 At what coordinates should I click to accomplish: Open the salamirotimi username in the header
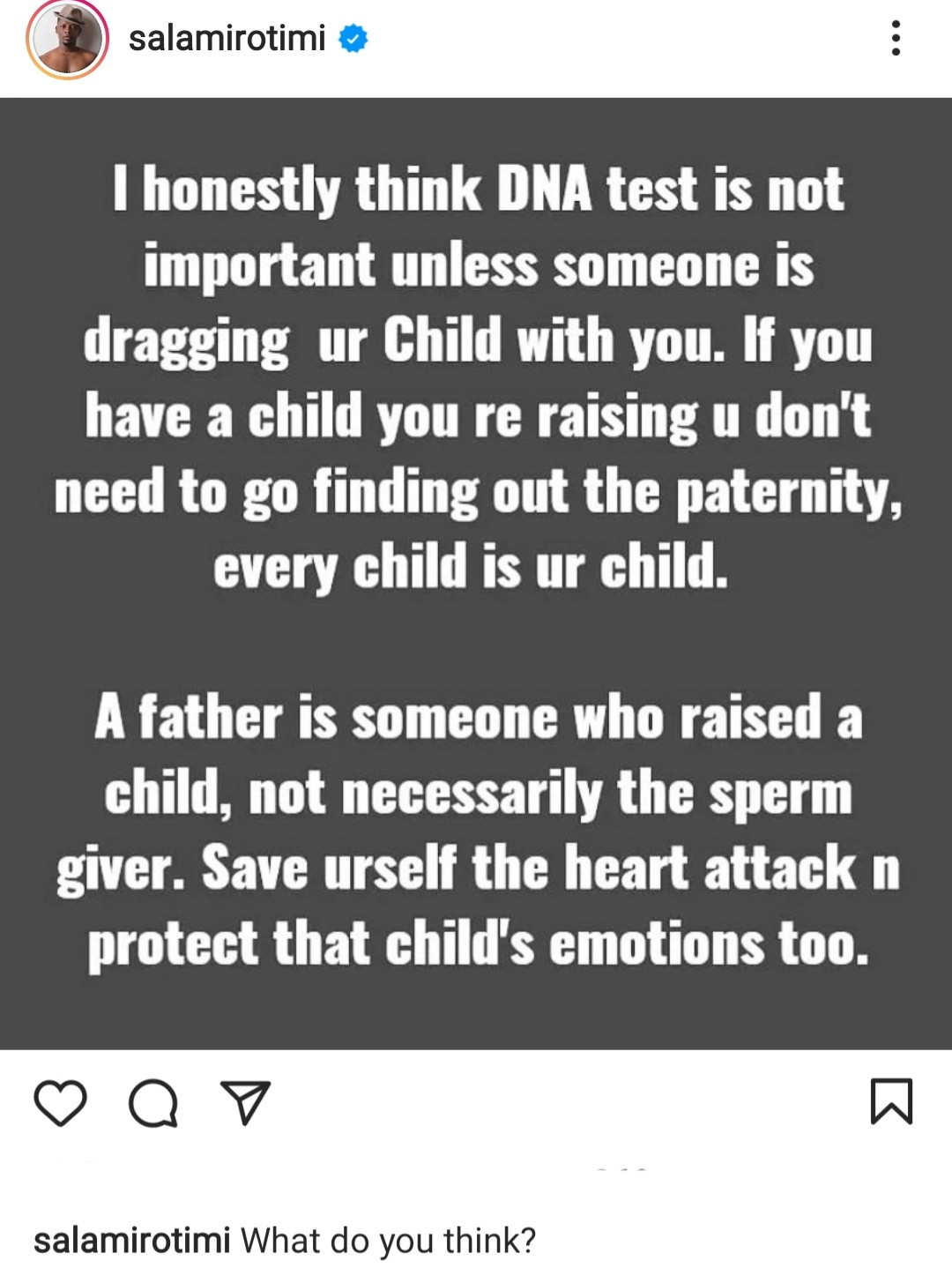tap(227, 39)
